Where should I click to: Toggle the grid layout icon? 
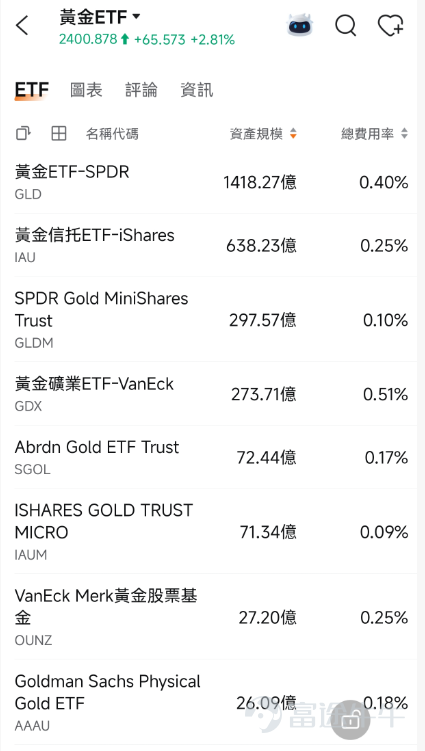pos(58,134)
